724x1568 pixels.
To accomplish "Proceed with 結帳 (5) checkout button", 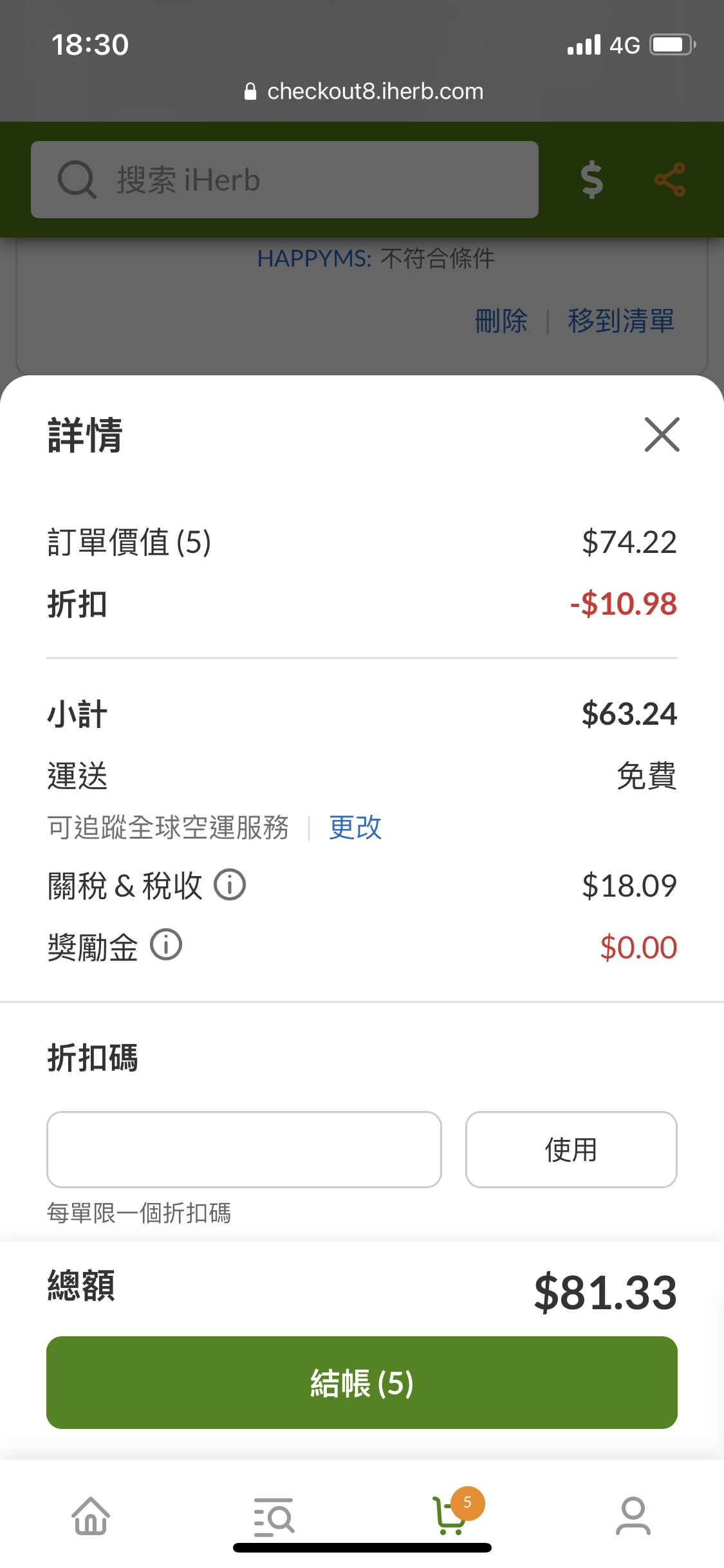I will tap(362, 1383).
